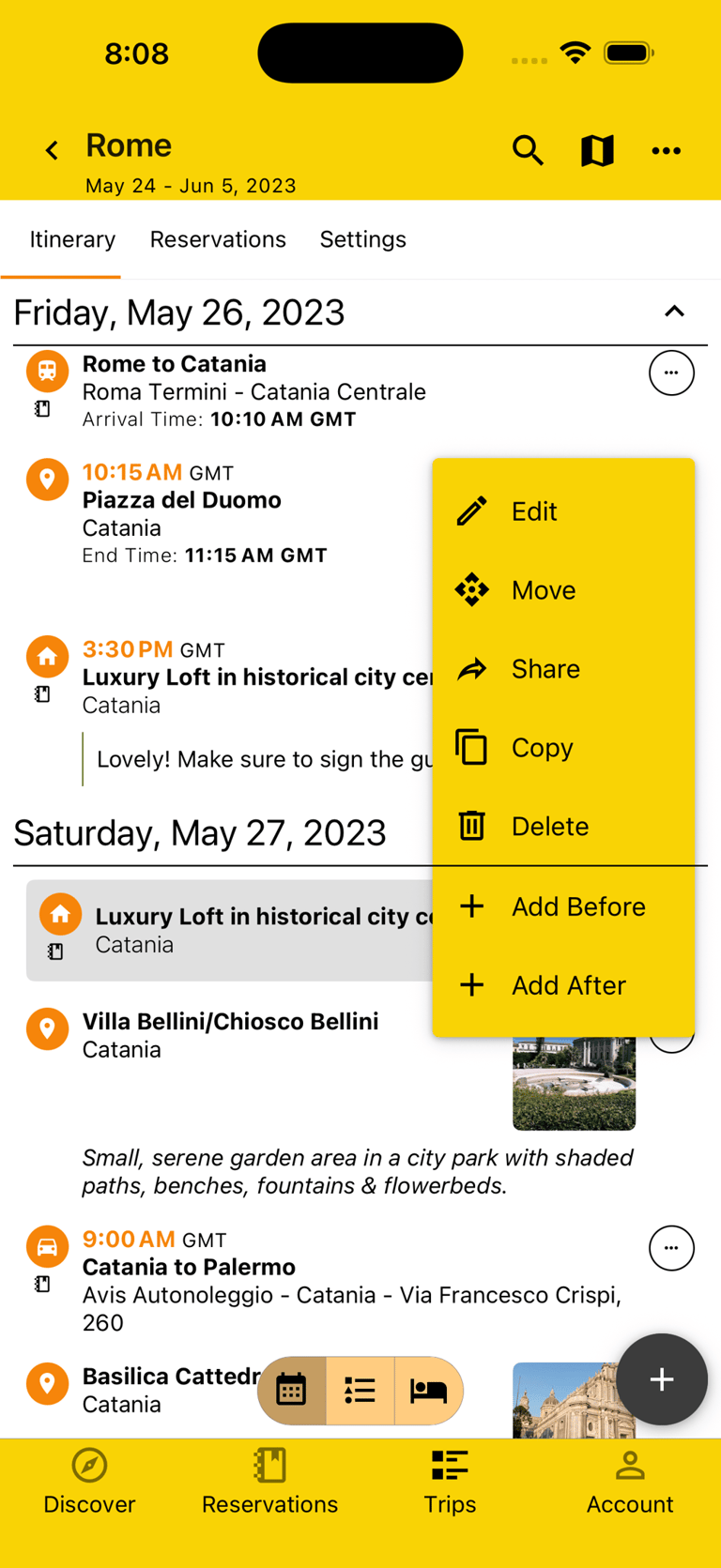Viewport: 721px width, 1568px height.
Task: Choose Share from the context menu
Action: 545,668
